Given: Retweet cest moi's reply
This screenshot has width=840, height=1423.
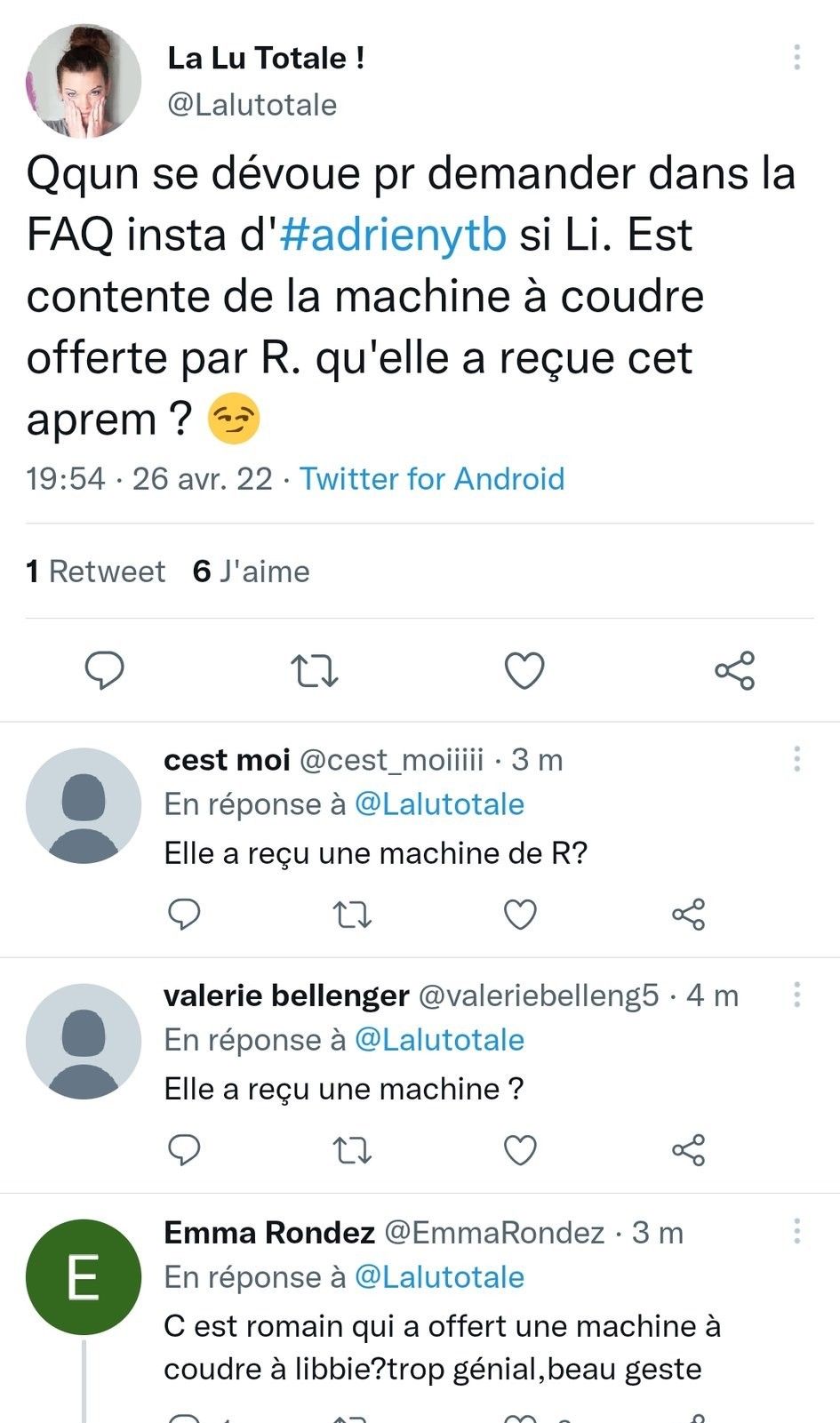Looking at the screenshot, I should click(351, 914).
